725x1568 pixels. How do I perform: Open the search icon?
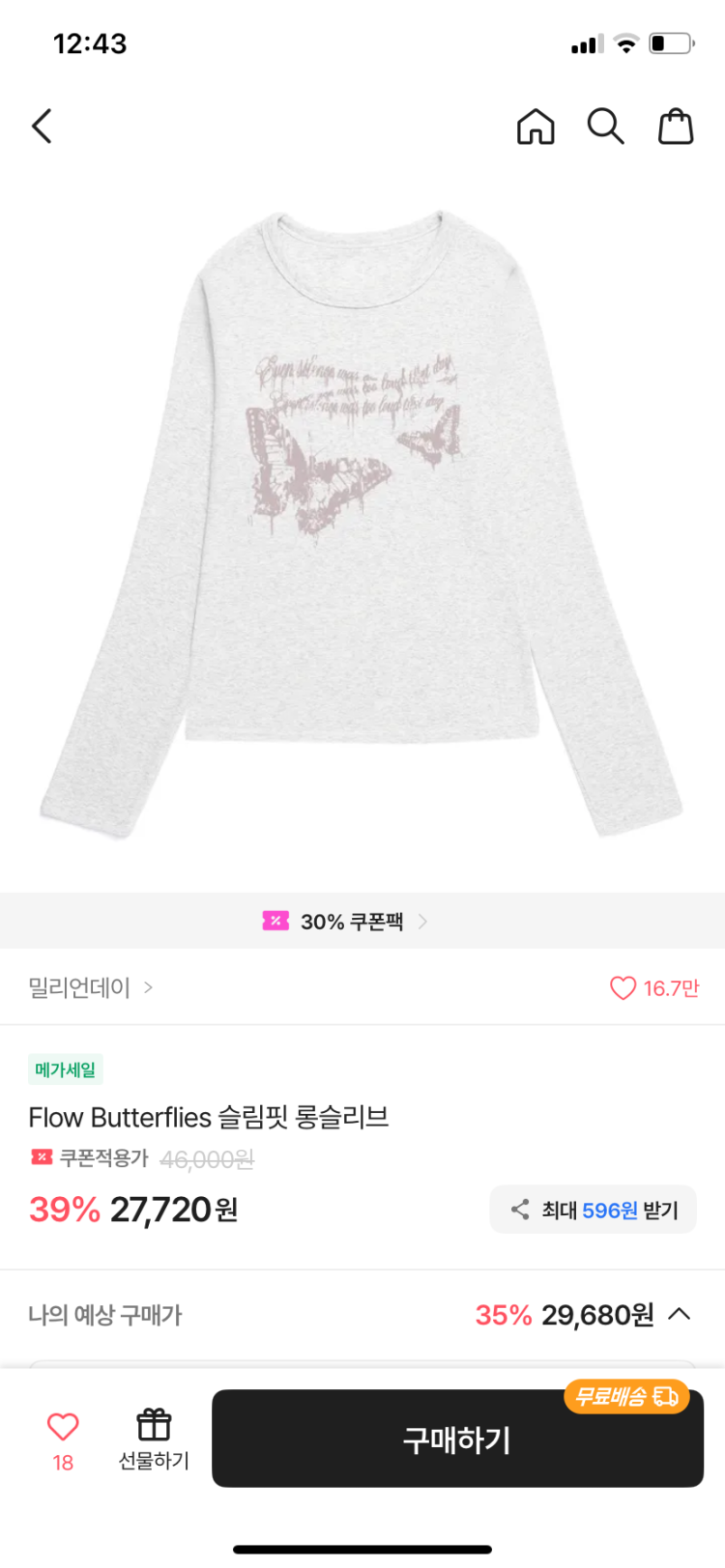(606, 127)
